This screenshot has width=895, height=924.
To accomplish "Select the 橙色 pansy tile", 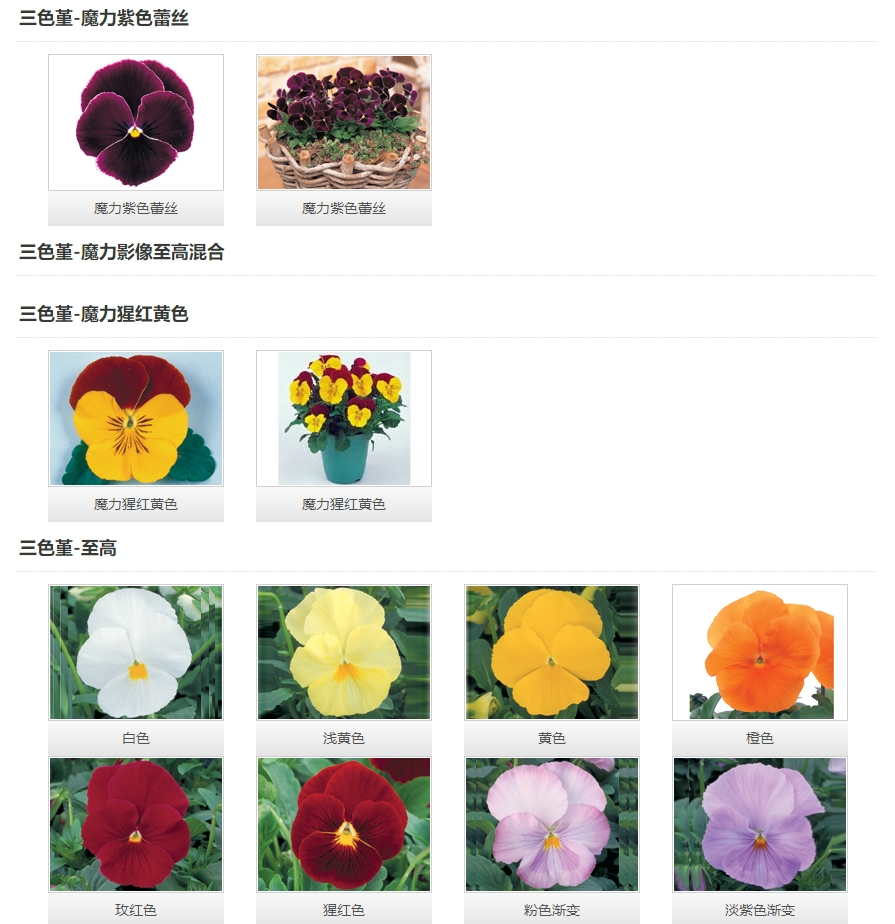I will pos(760,652).
